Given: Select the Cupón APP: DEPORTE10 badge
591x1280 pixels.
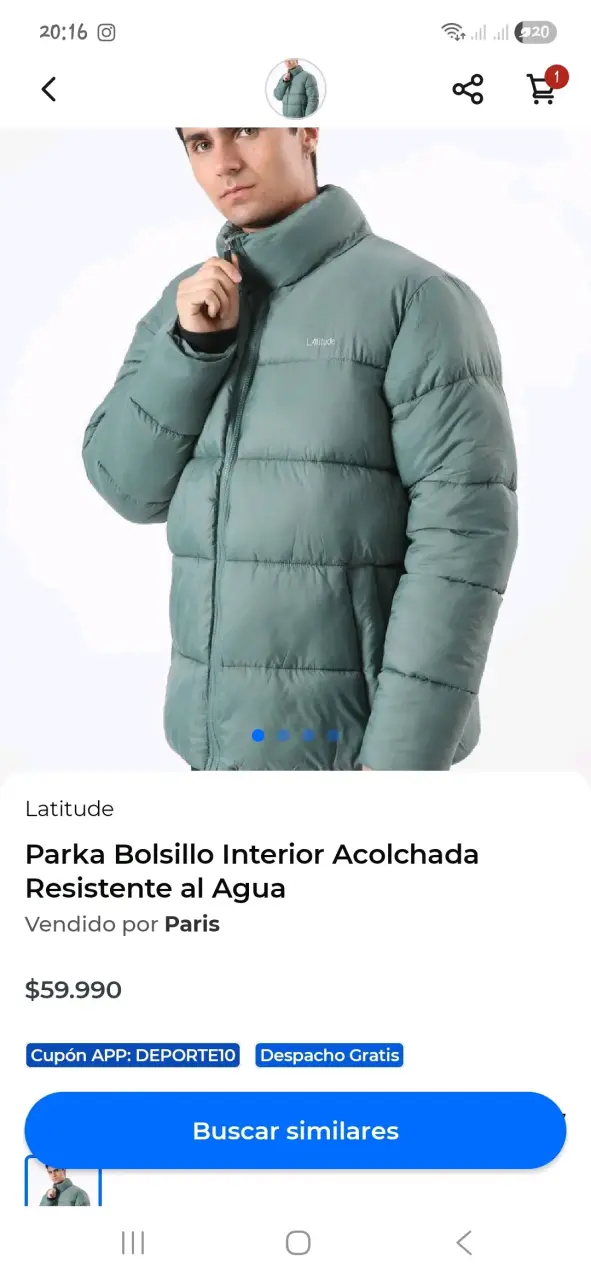Looking at the screenshot, I should click(x=133, y=1055).
